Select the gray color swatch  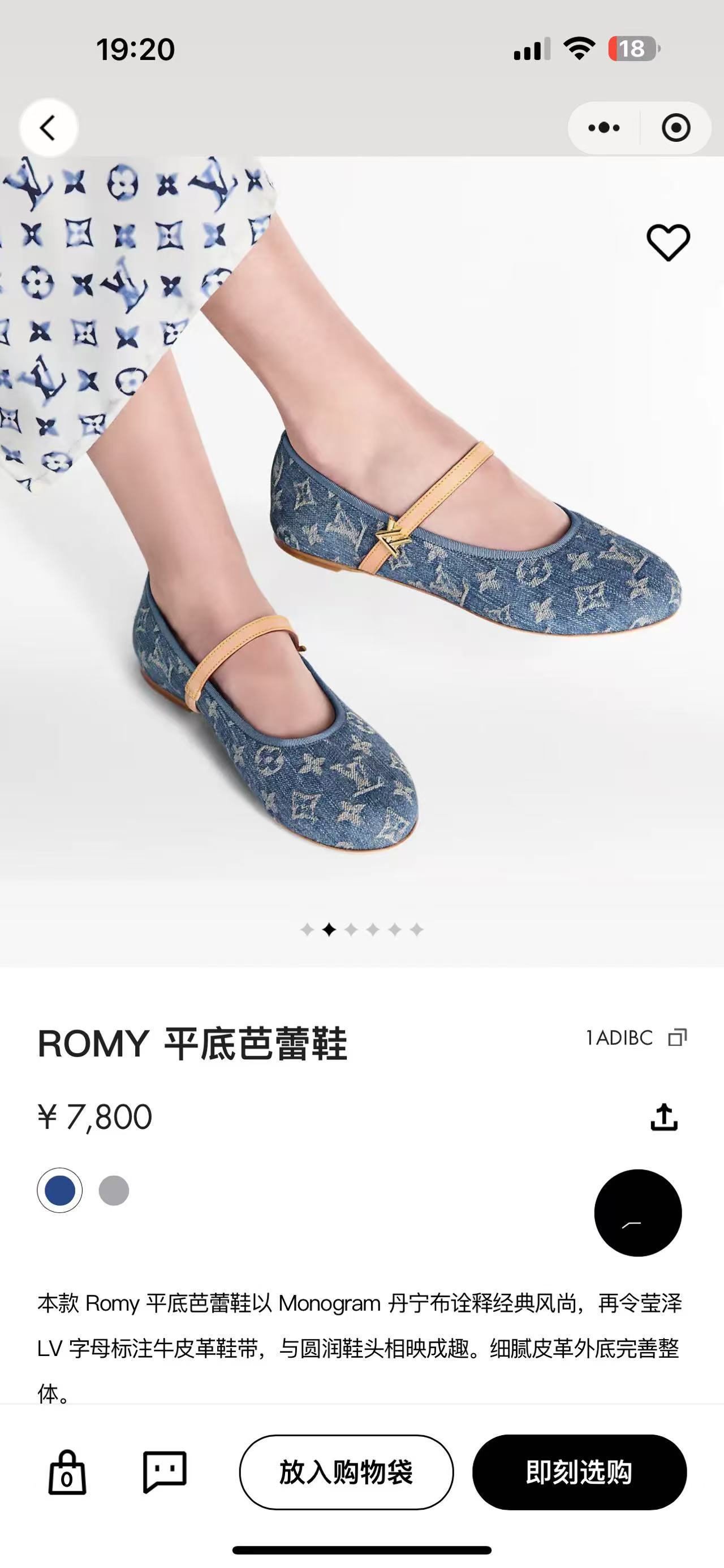click(x=114, y=1190)
